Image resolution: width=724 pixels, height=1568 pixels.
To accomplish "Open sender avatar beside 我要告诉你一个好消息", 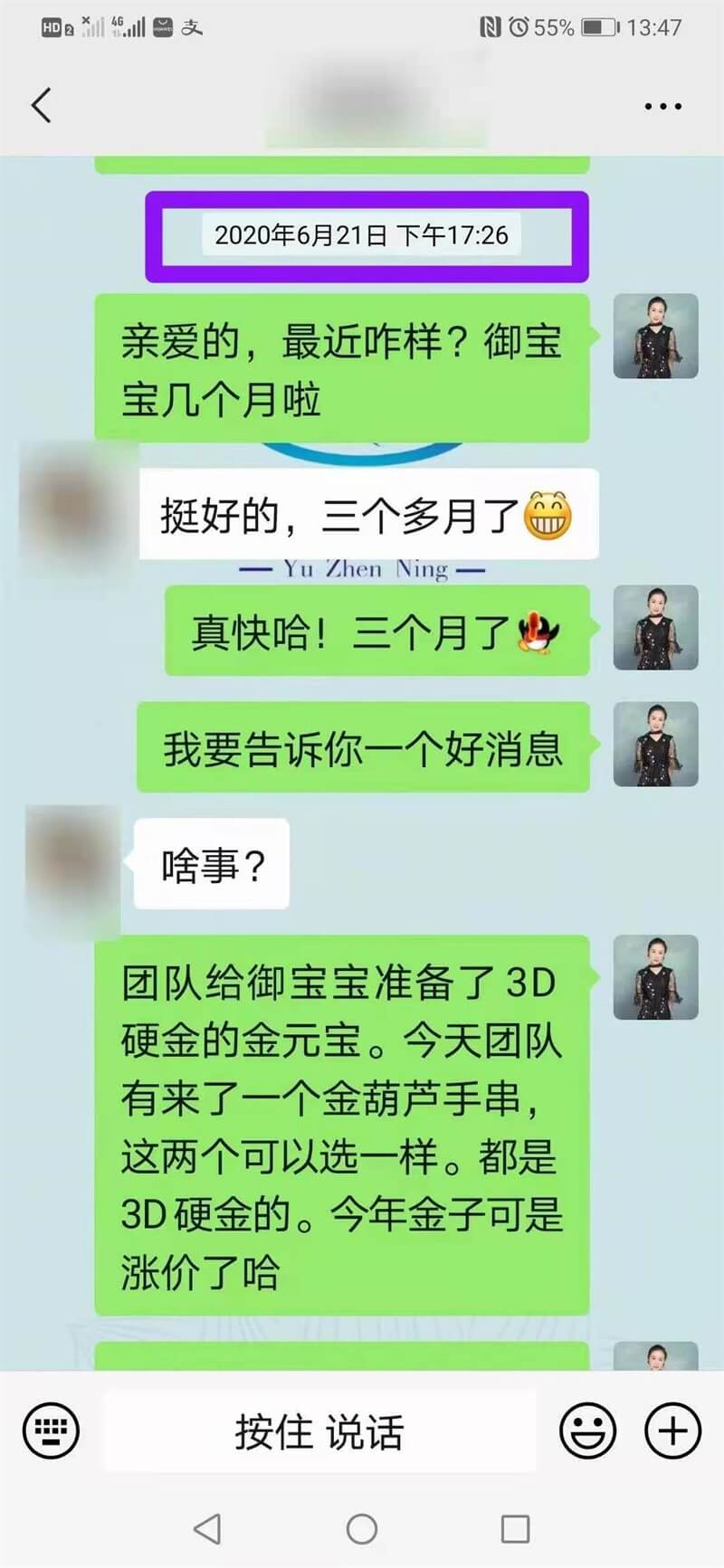I will tap(655, 744).
